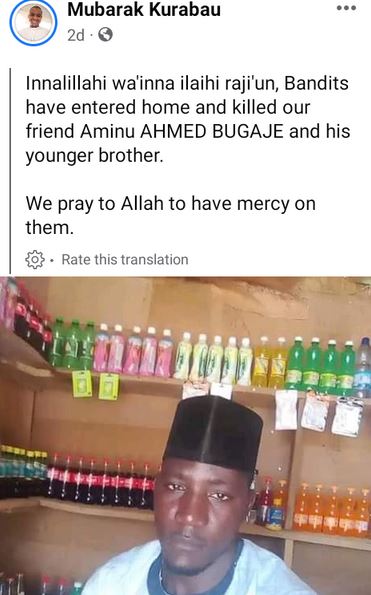Tap Rate this translation

pos(125,260)
